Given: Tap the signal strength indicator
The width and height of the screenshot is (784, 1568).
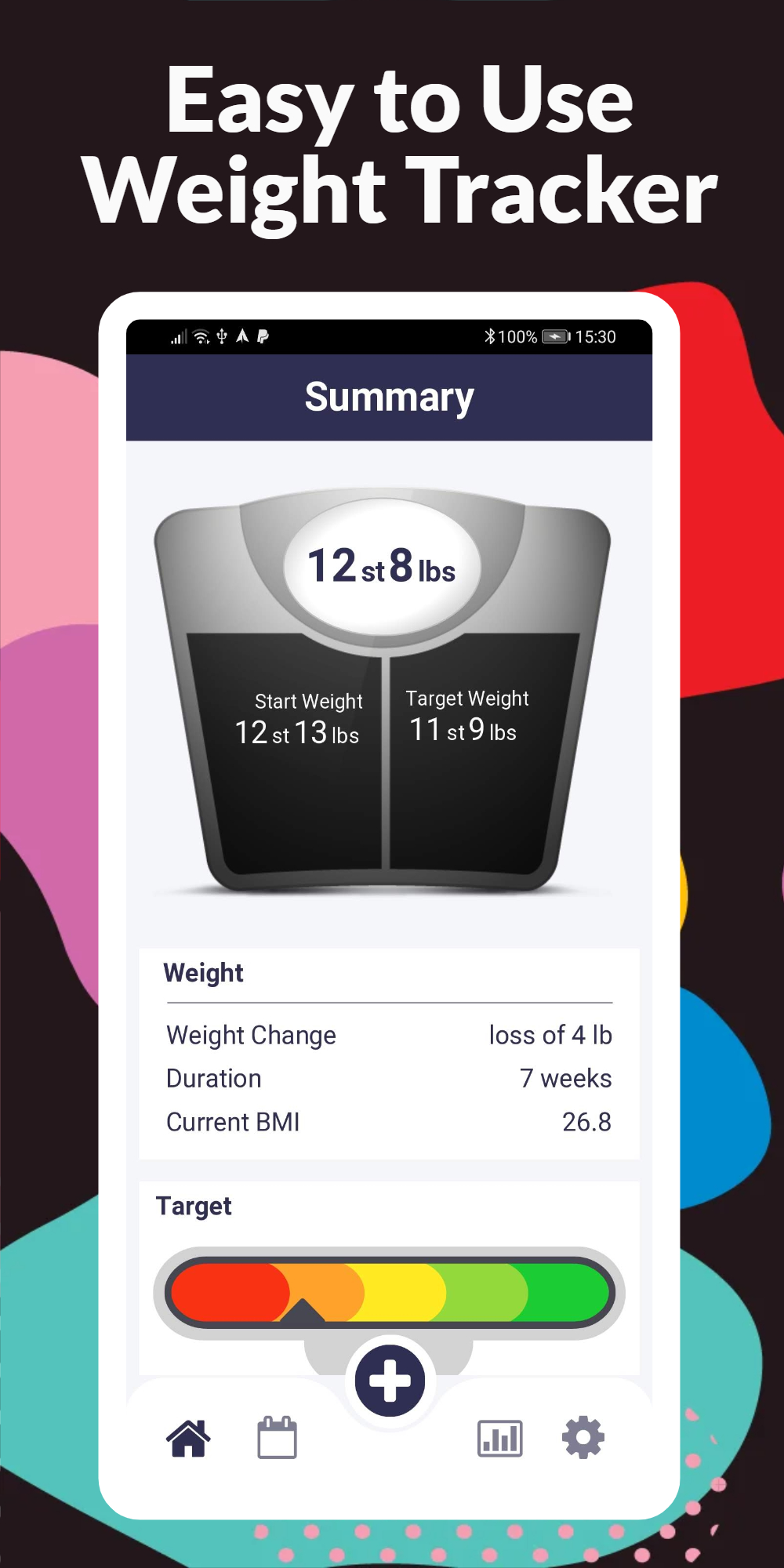Looking at the screenshot, I should click(179, 337).
